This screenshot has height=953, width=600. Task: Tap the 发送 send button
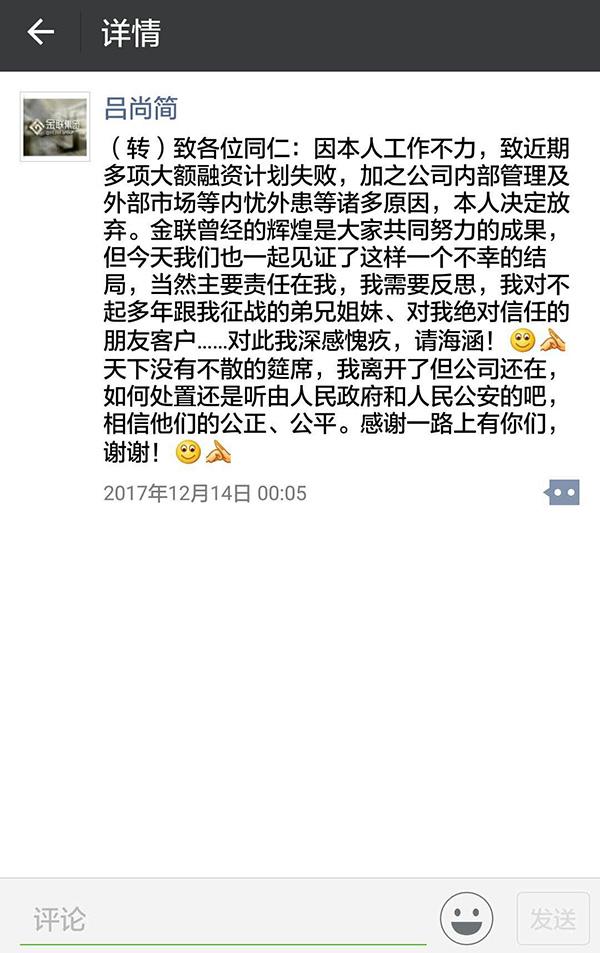(x=552, y=918)
